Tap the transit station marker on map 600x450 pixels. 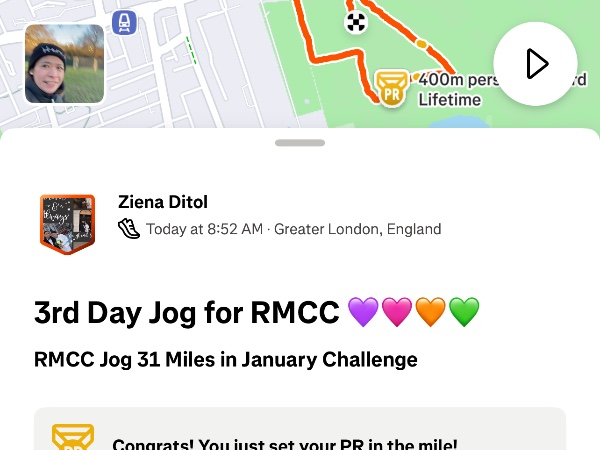[124, 22]
